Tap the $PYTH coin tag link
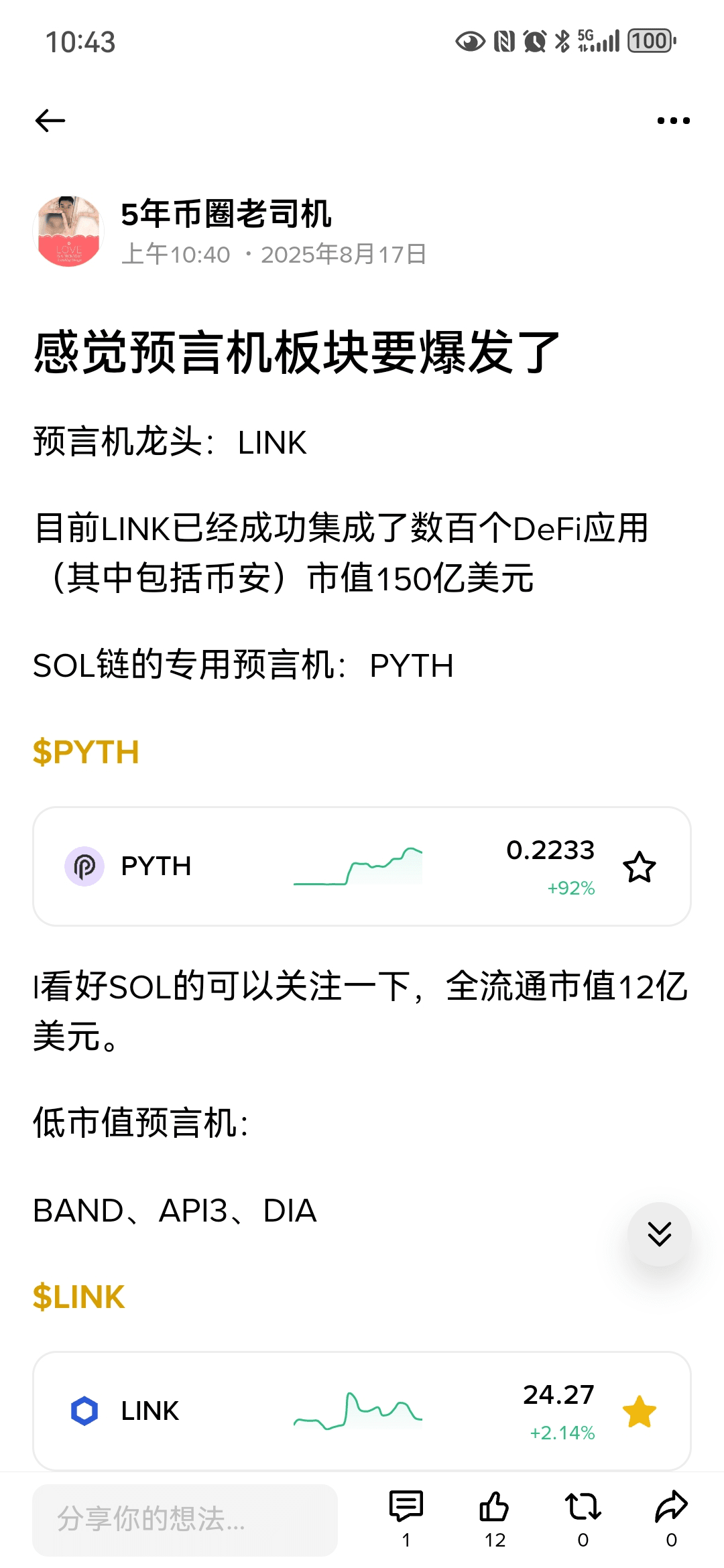This screenshot has width=724, height=1568. coord(86,752)
